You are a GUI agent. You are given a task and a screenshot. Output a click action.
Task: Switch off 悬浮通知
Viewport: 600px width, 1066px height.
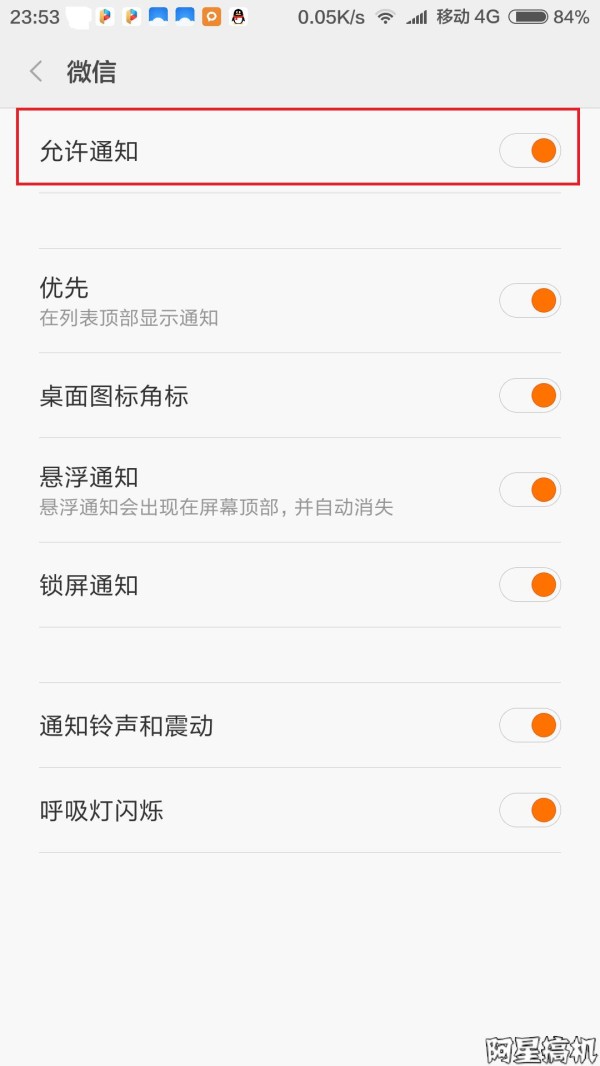click(x=529, y=489)
